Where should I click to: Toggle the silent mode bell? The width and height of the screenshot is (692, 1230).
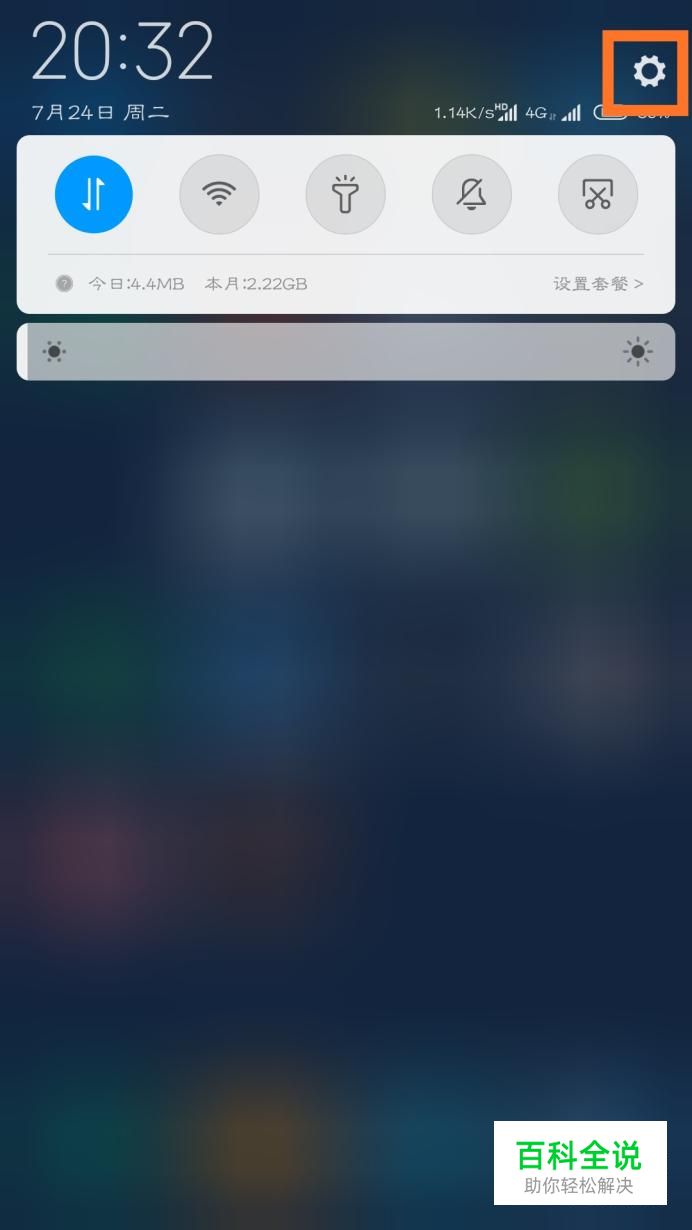coord(471,195)
